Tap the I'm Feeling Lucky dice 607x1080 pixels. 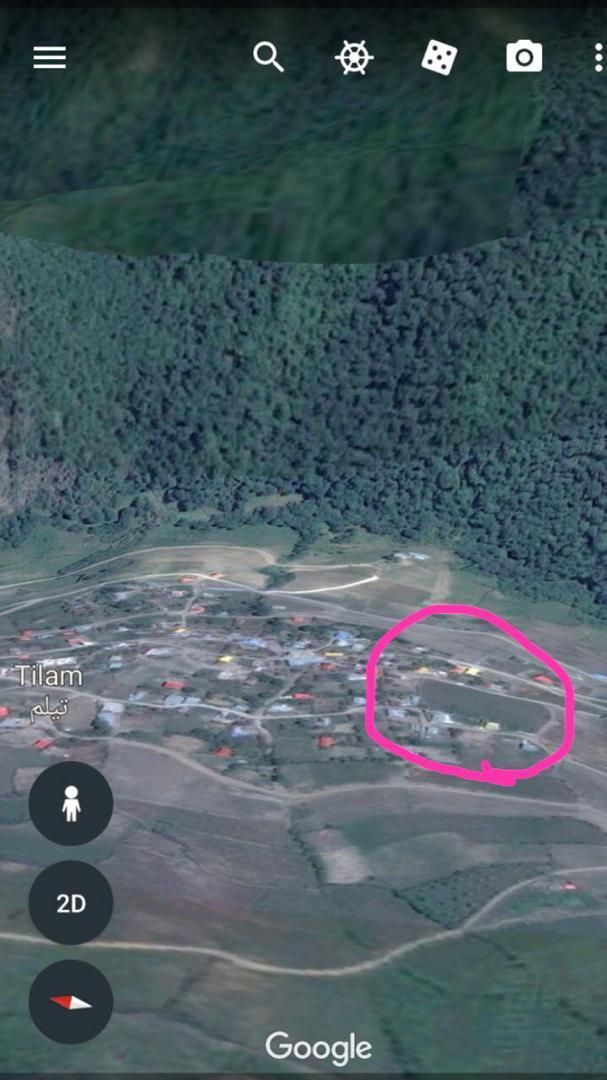click(x=439, y=57)
